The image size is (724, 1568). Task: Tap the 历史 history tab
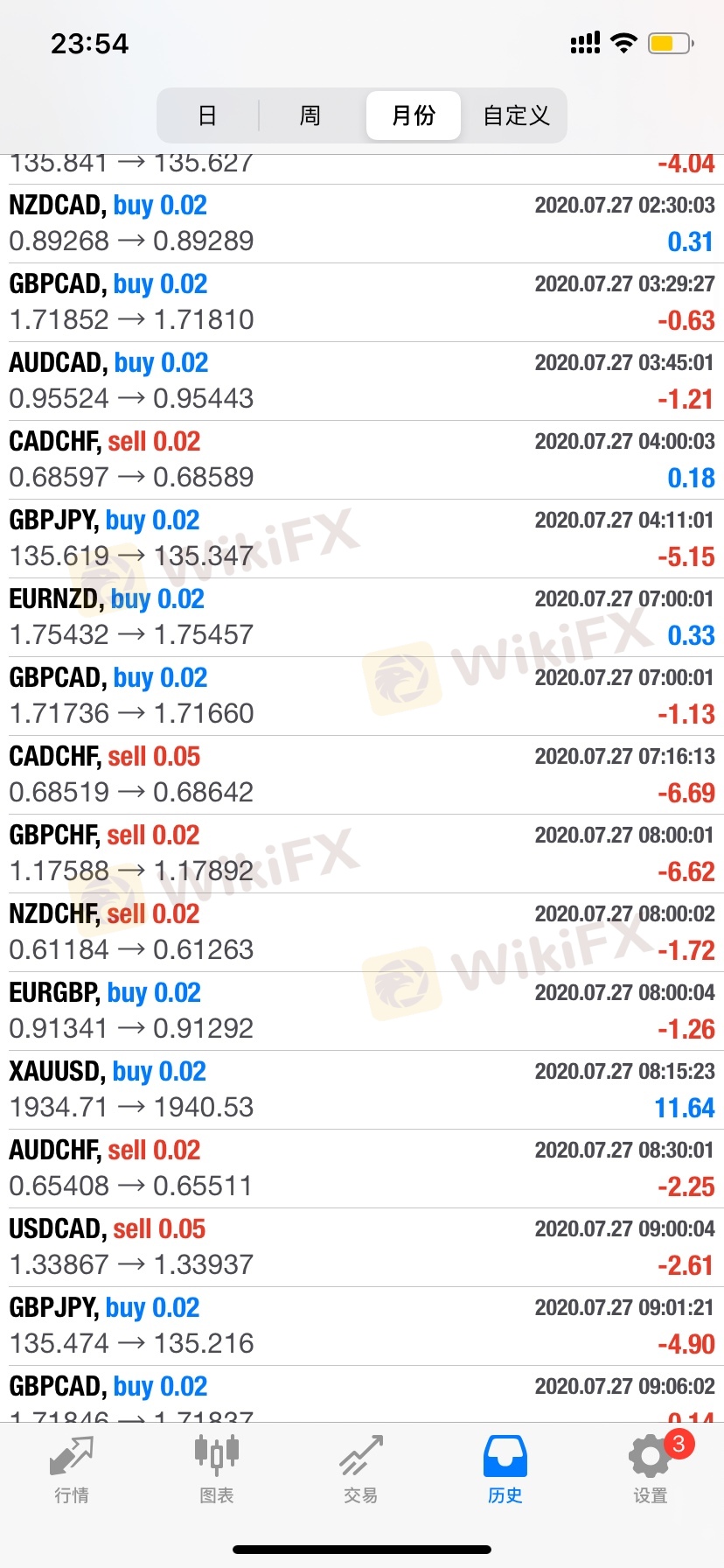pyautogui.click(x=505, y=1470)
